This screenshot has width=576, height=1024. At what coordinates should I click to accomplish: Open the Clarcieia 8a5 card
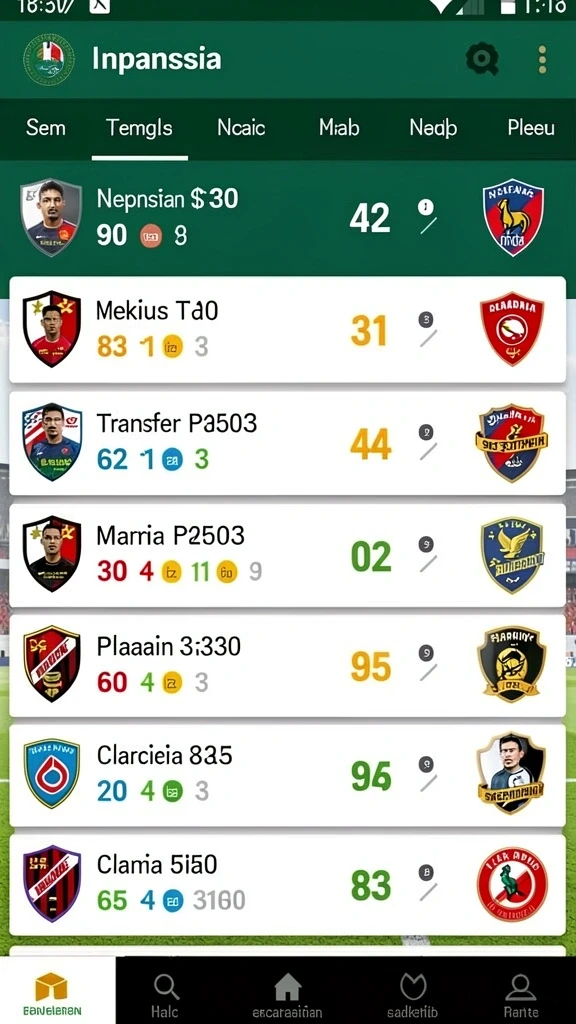287,775
